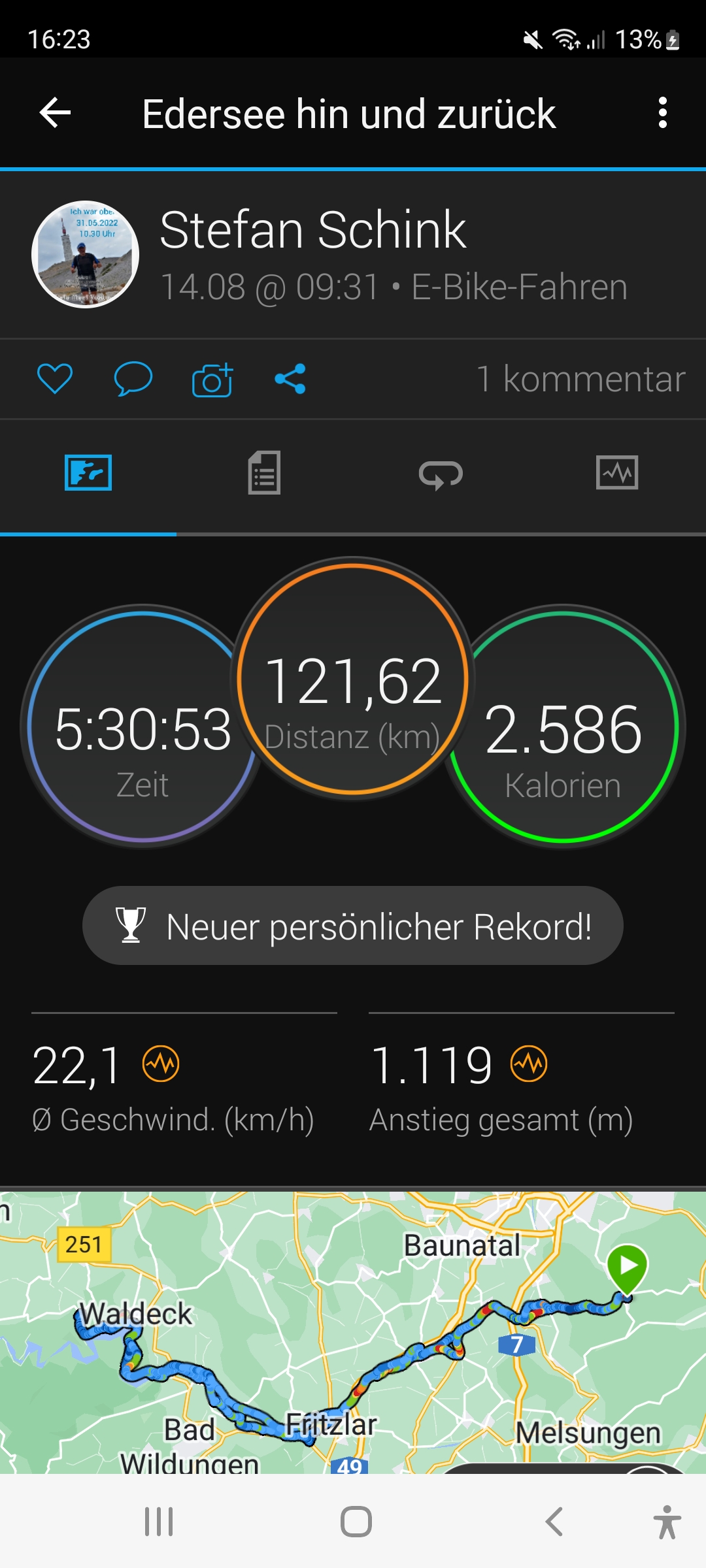Open Neuer persönlicher Rekord badge

[x=353, y=926]
